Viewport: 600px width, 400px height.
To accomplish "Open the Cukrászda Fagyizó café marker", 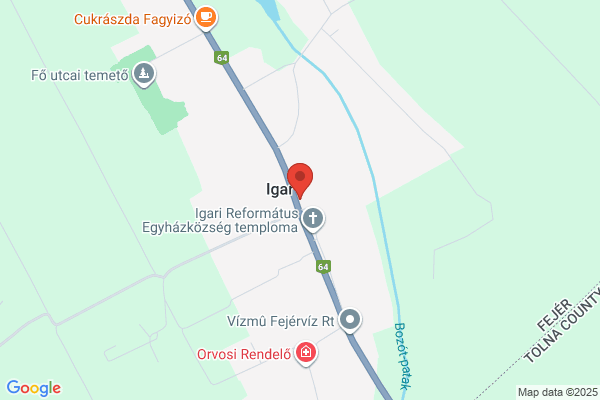I will click(206, 18).
